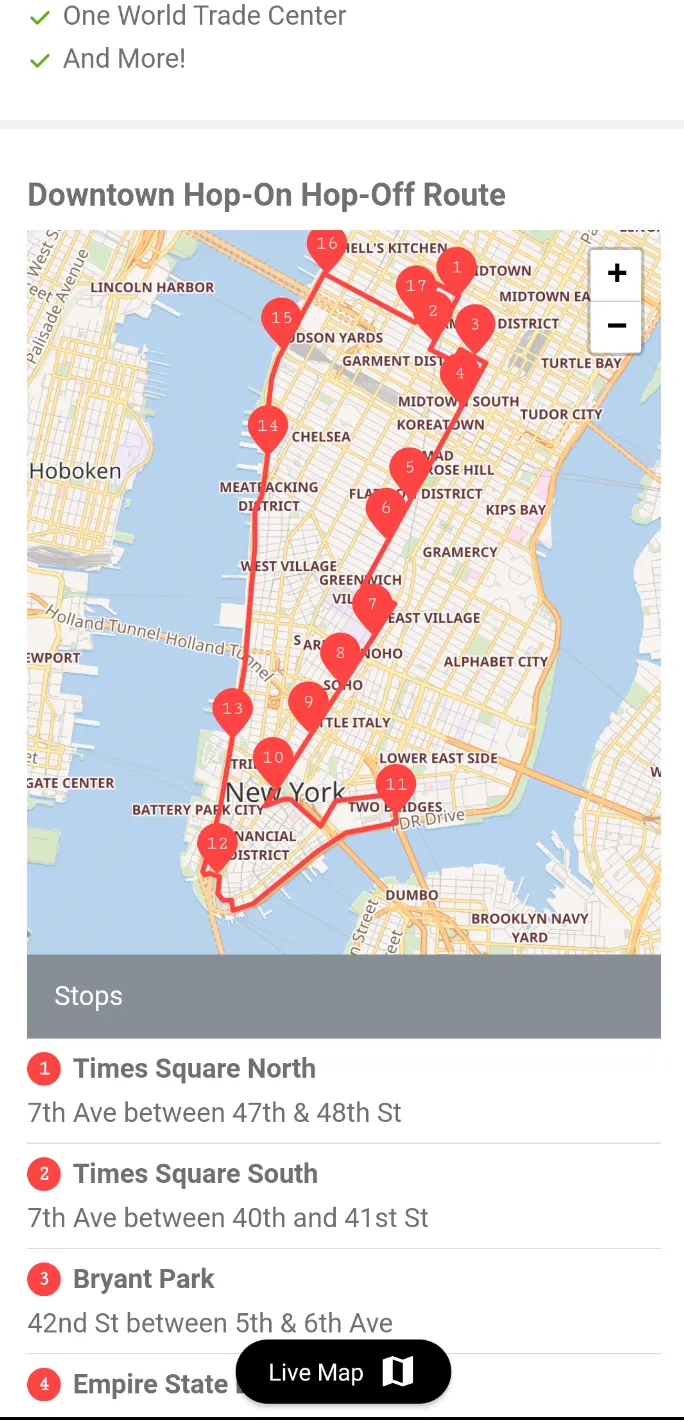684x1420 pixels.
Task: Tap stop 6 marker on map
Action: [386, 508]
